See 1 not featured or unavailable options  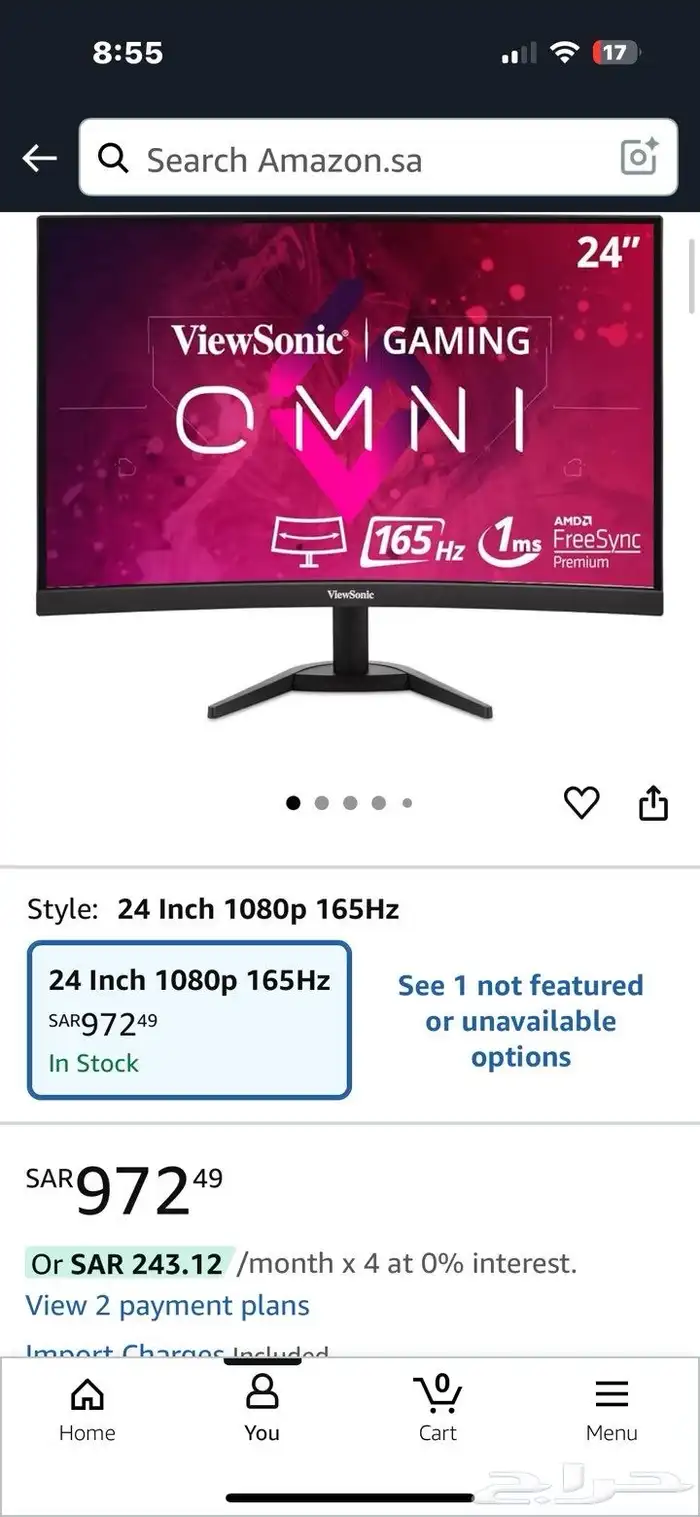point(520,1021)
